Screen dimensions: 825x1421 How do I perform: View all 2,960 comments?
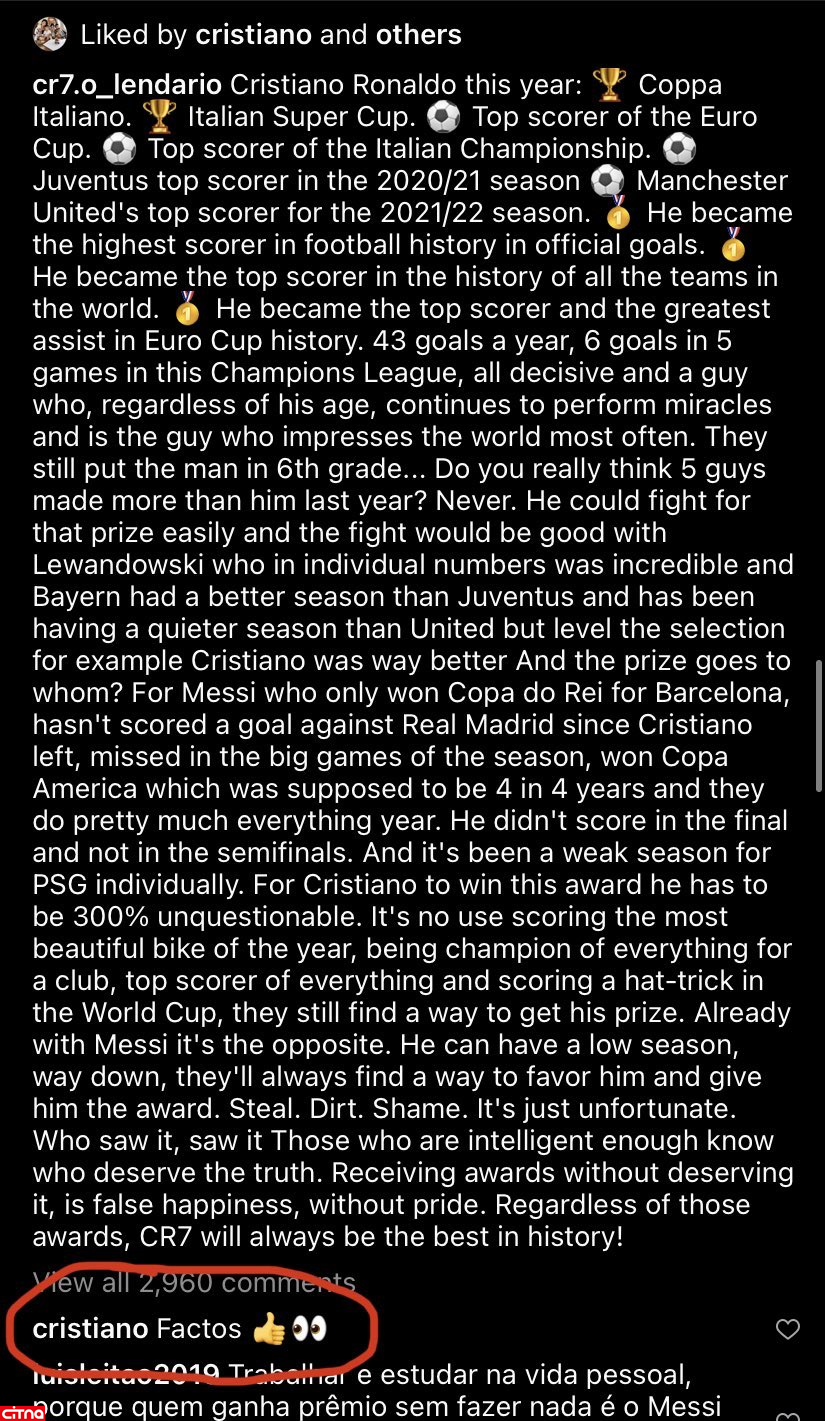coord(194,1281)
